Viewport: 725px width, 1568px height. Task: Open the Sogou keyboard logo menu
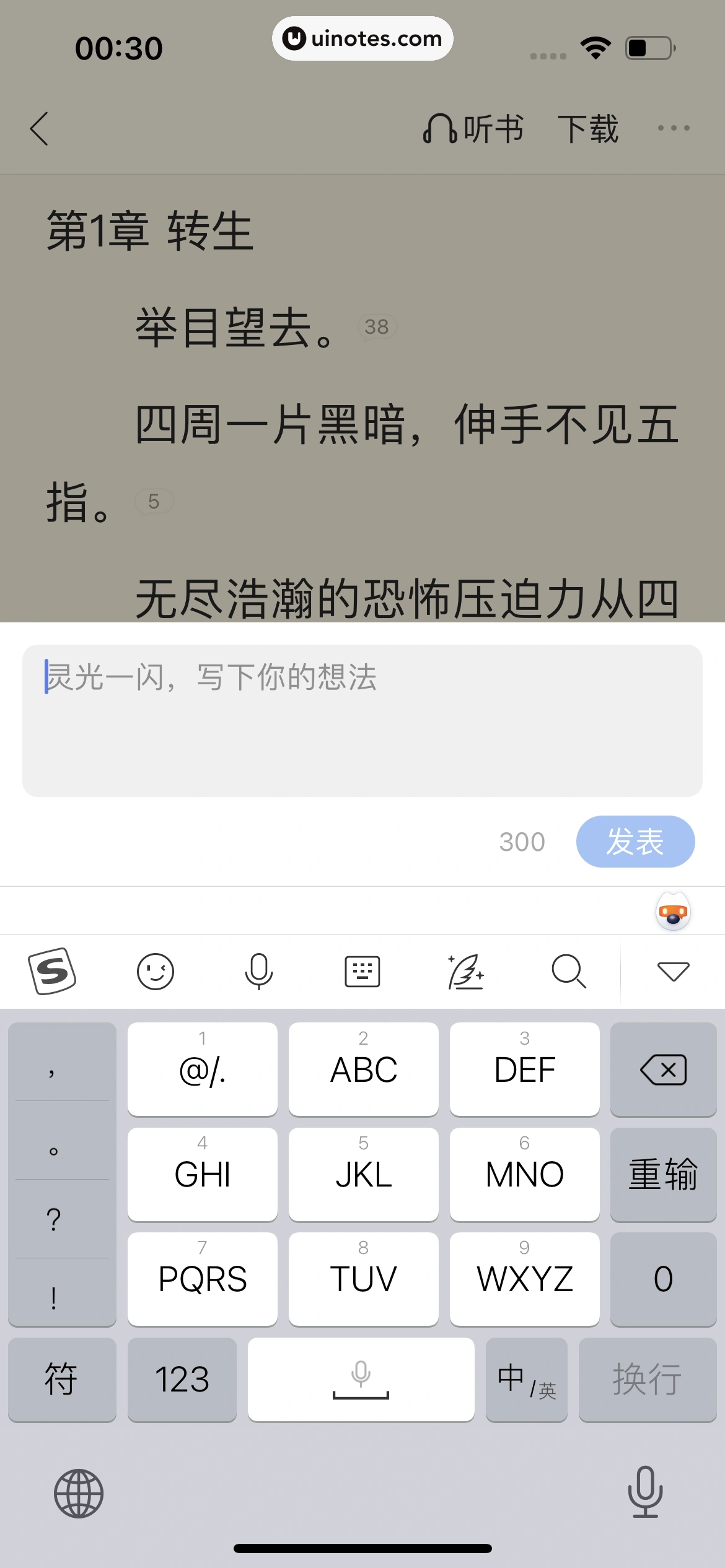(x=52, y=971)
